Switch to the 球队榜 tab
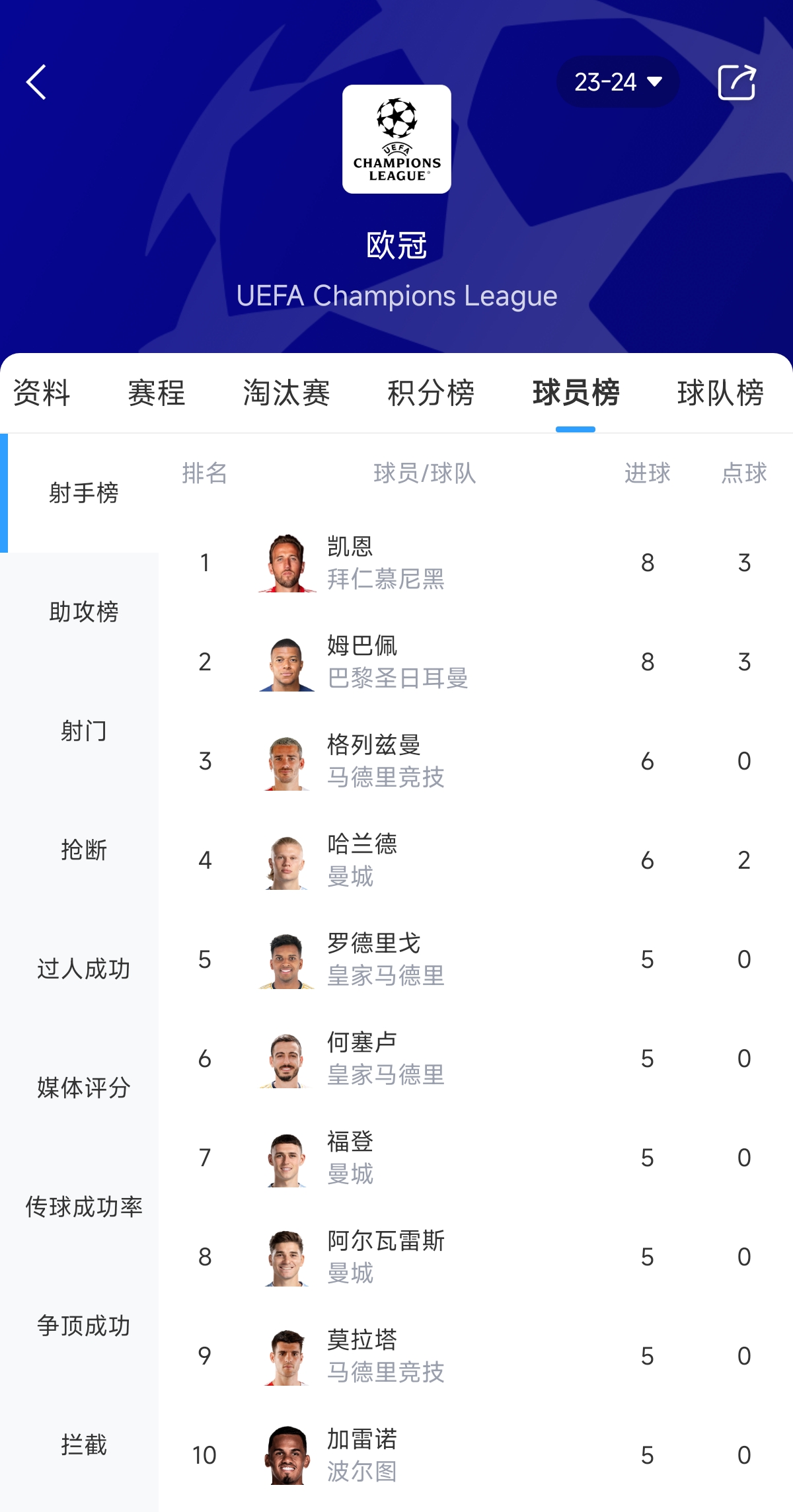793x1512 pixels. [x=720, y=393]
